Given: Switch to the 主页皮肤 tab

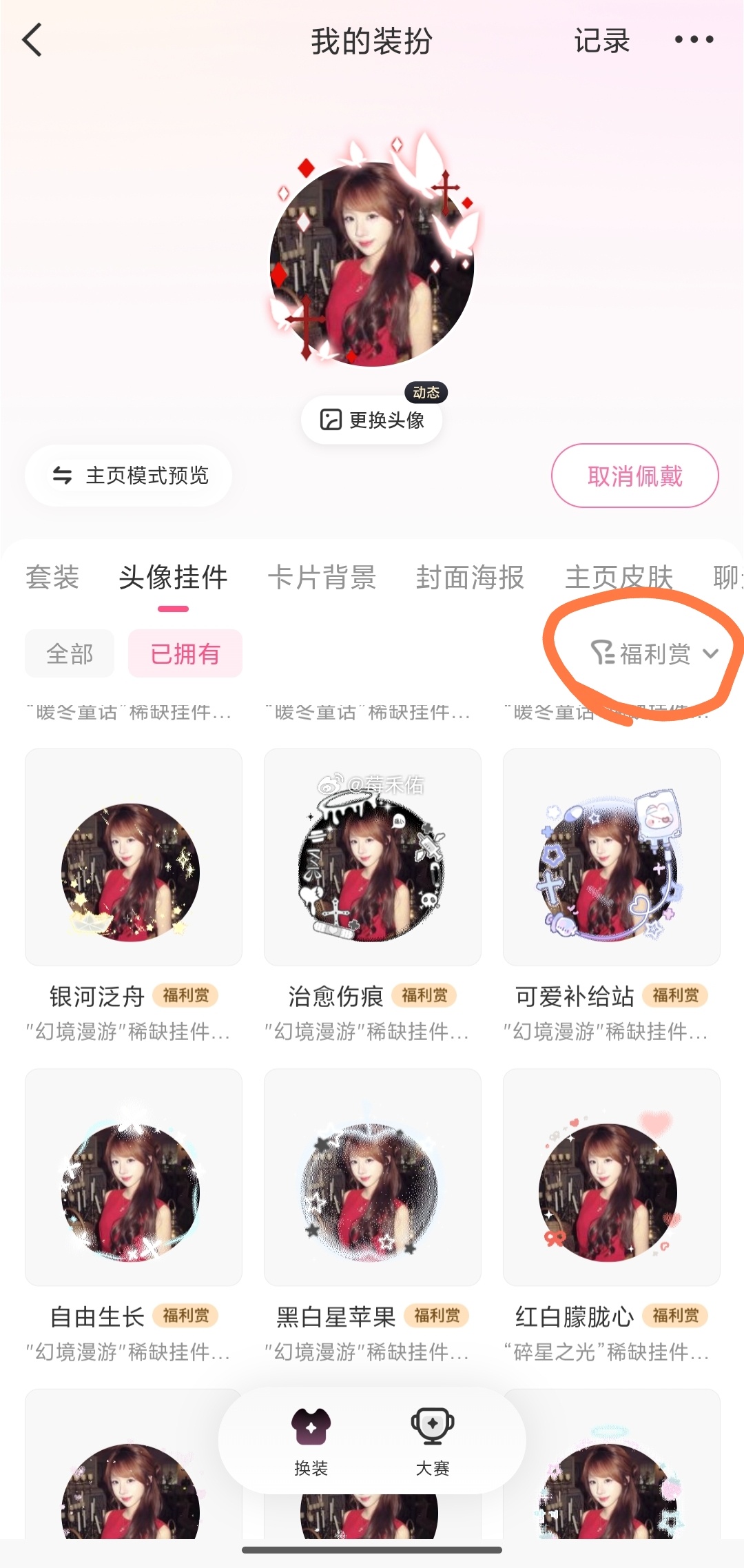Looking at the screenshot, I should [619, 578].
